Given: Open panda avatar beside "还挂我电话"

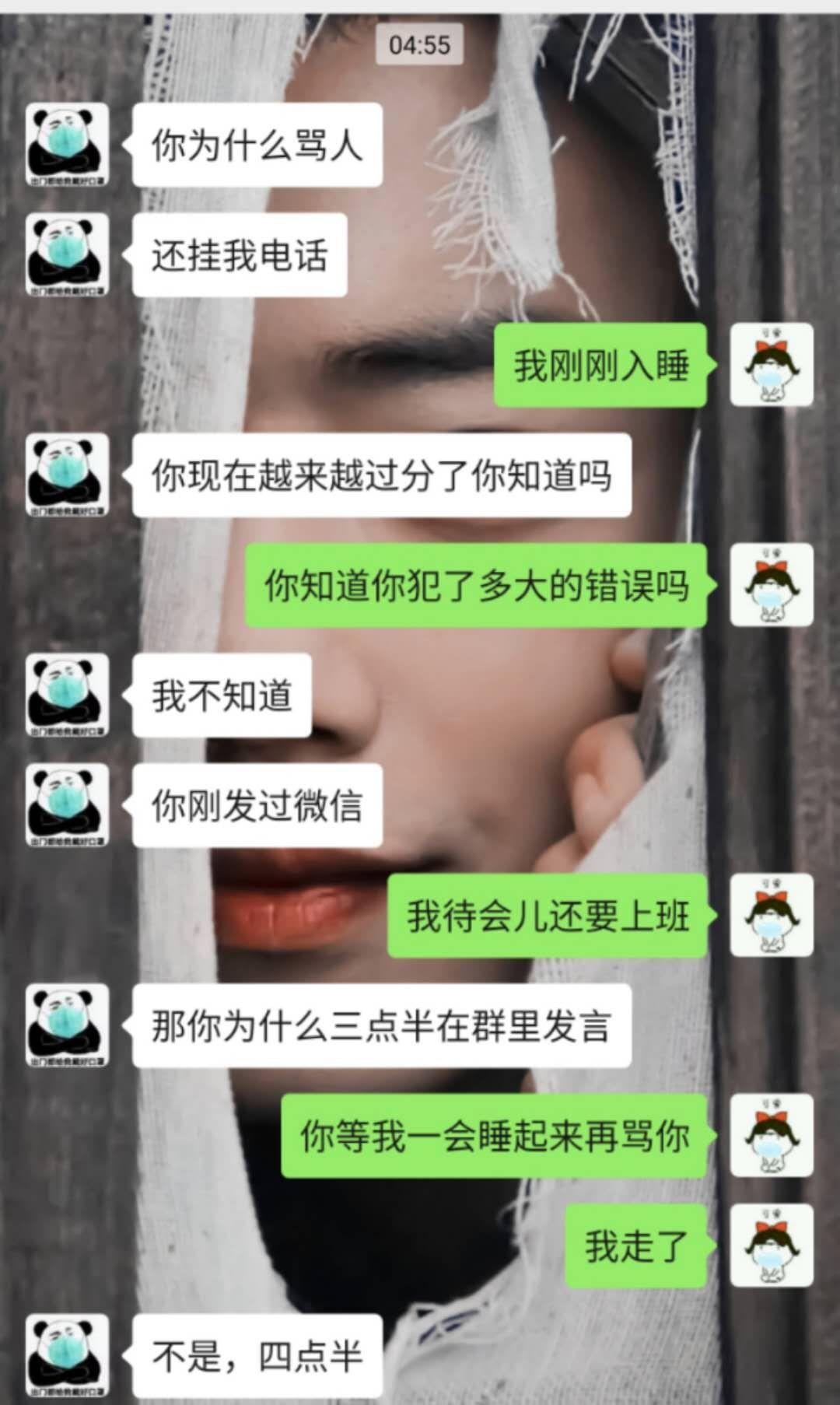Looking at the screenshot, I should click(x=67, y=254).
